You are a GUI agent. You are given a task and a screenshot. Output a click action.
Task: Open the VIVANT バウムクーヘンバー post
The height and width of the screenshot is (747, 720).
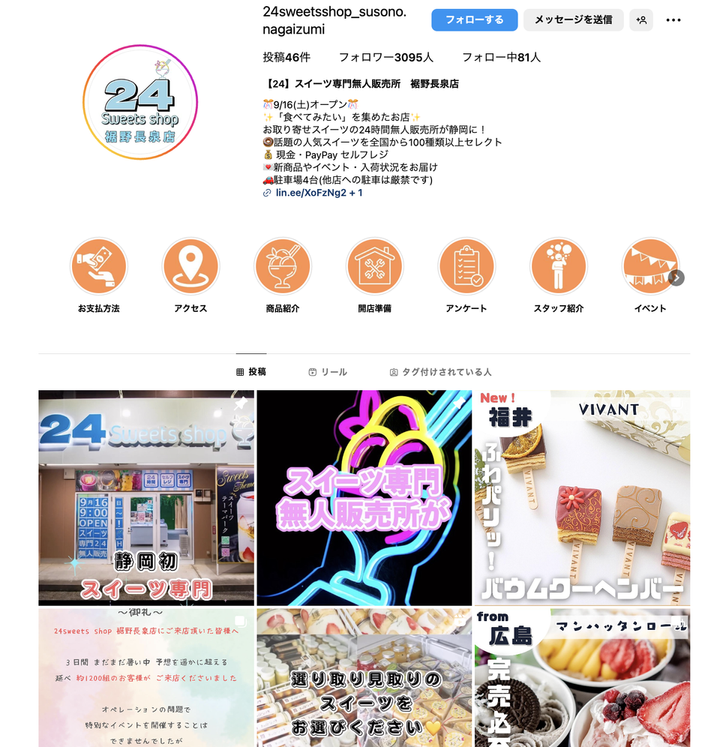pos(581,497)
